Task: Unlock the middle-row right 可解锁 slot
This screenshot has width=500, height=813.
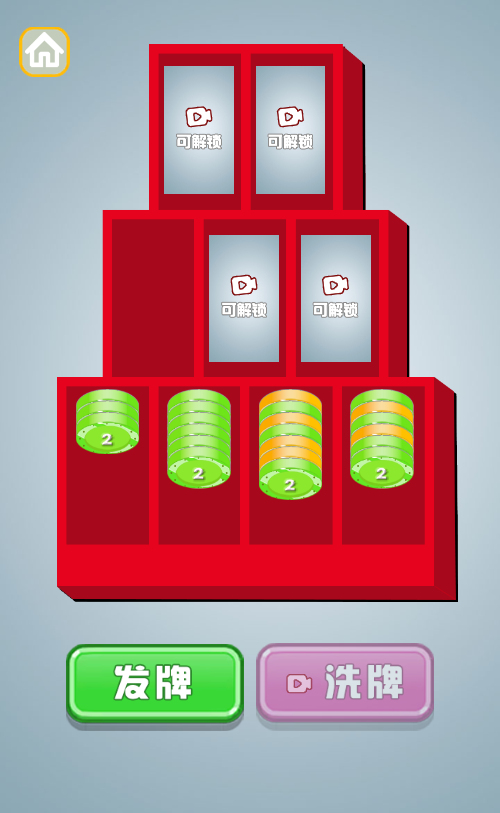Action: pos(336,298)
